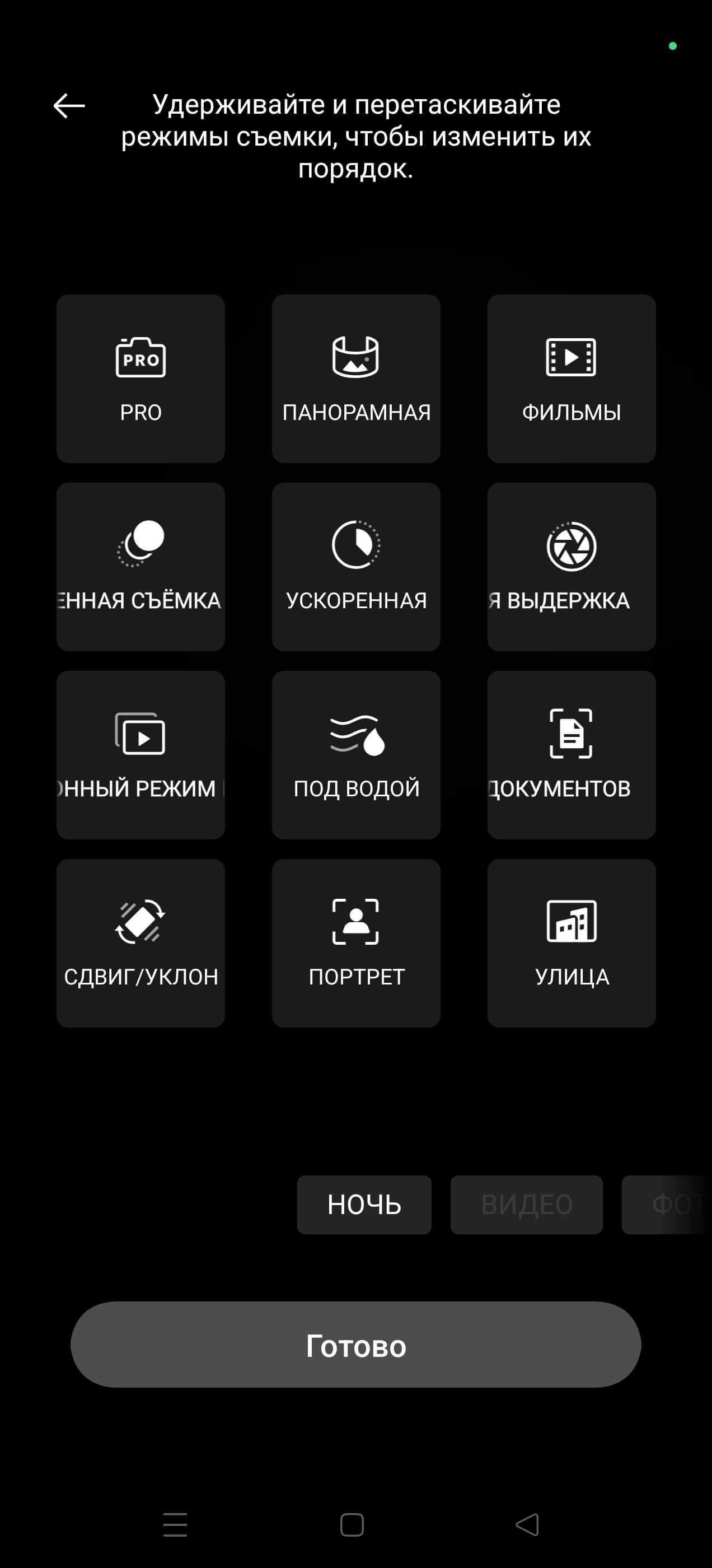Confirm with the Готово button
The height and width of the screenshot is (1568, 712).
pyautogui.click(x=356, y=1345)
